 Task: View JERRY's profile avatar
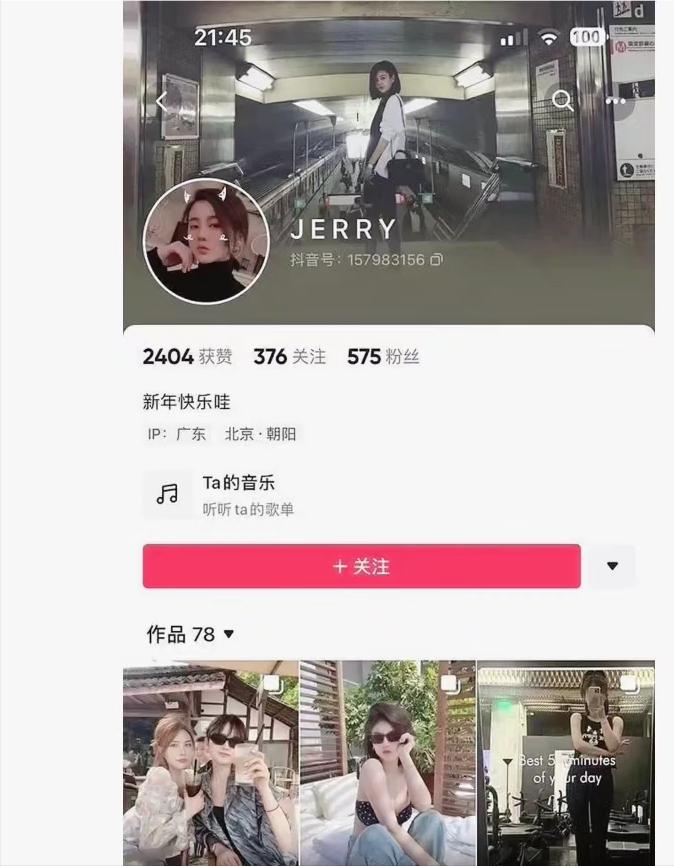207,241
